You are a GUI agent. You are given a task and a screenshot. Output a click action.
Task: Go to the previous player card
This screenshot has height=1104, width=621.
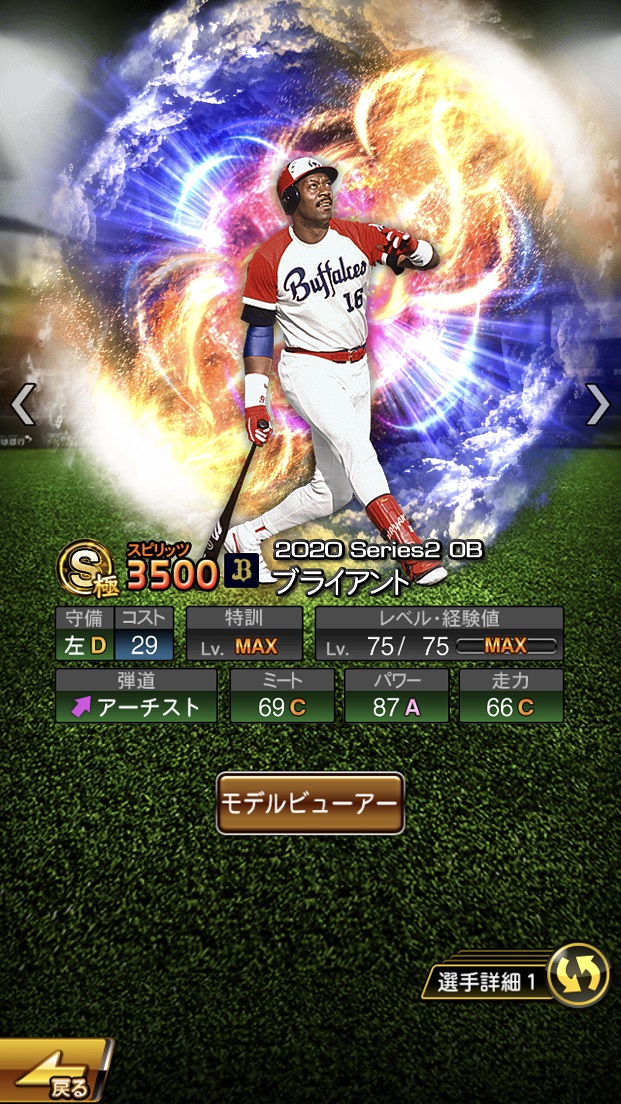tap(22, 404)
